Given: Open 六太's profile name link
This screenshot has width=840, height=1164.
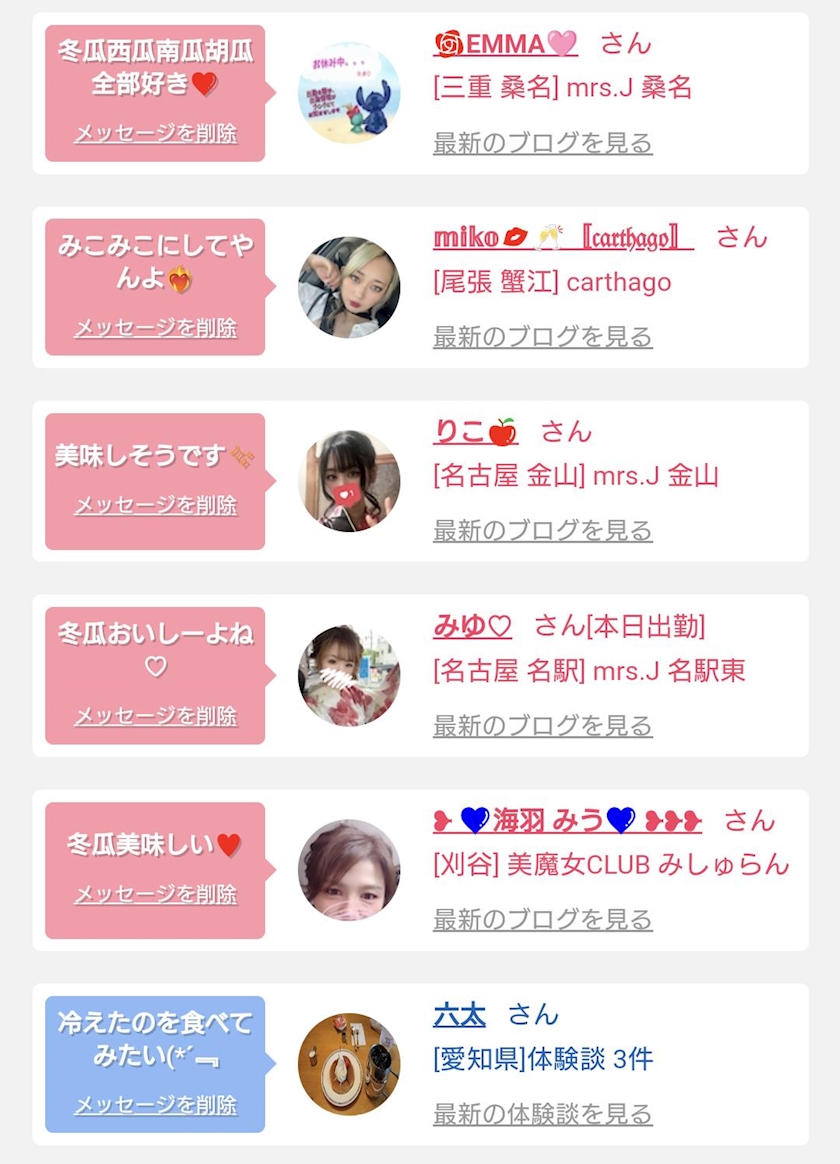Looking at the screenshot, I should pyautogui.click(x=459, y=1015).
